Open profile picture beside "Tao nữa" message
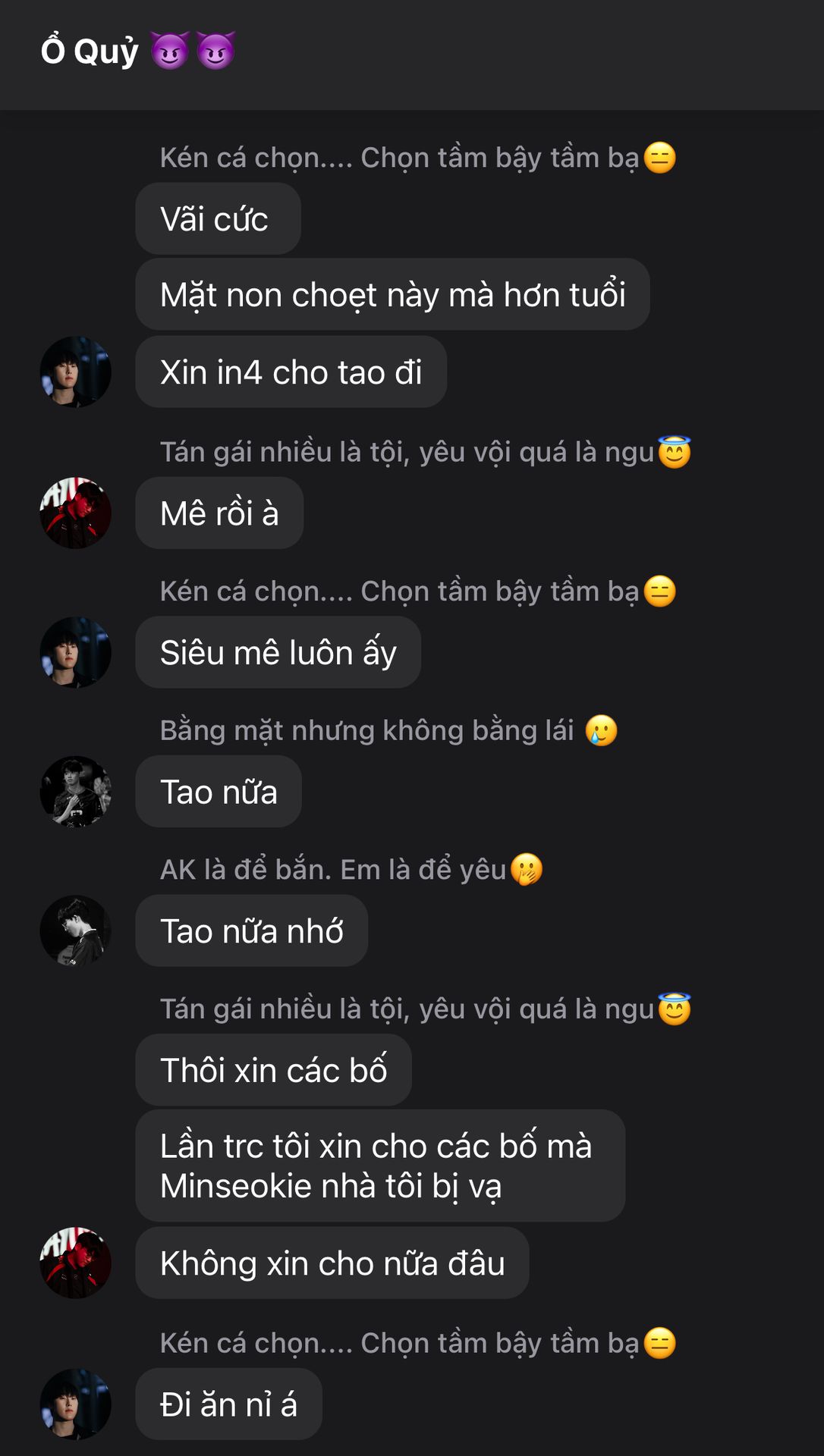The height and width of the screenshot is (1456, 824). coord(75,791)
